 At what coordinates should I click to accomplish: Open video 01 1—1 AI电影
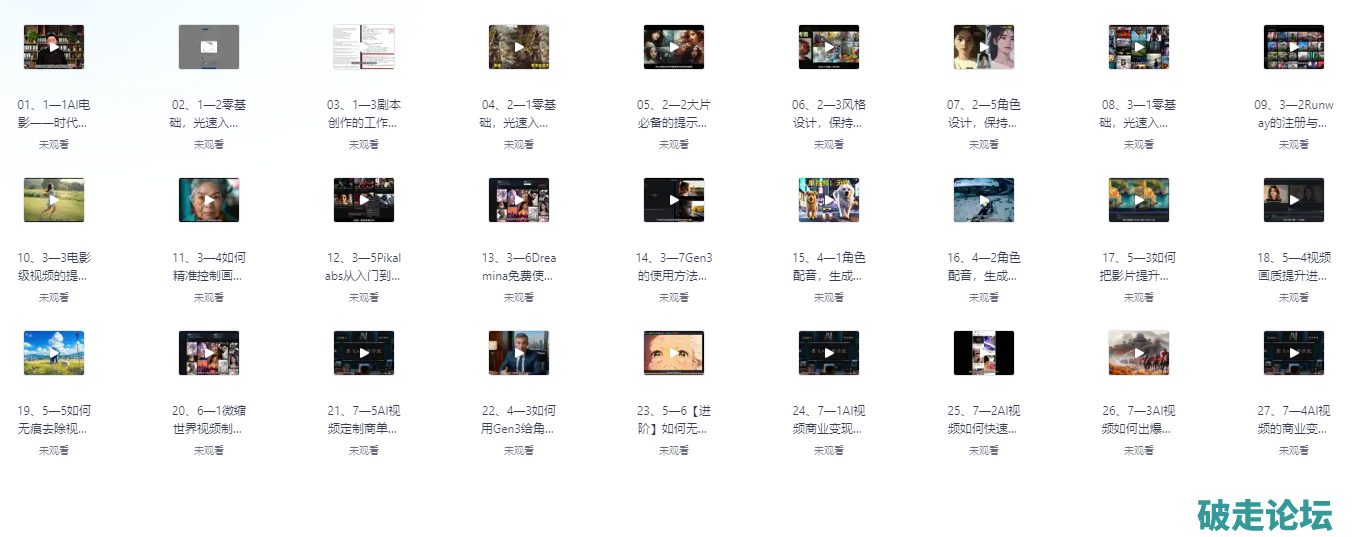click(54, 47)
